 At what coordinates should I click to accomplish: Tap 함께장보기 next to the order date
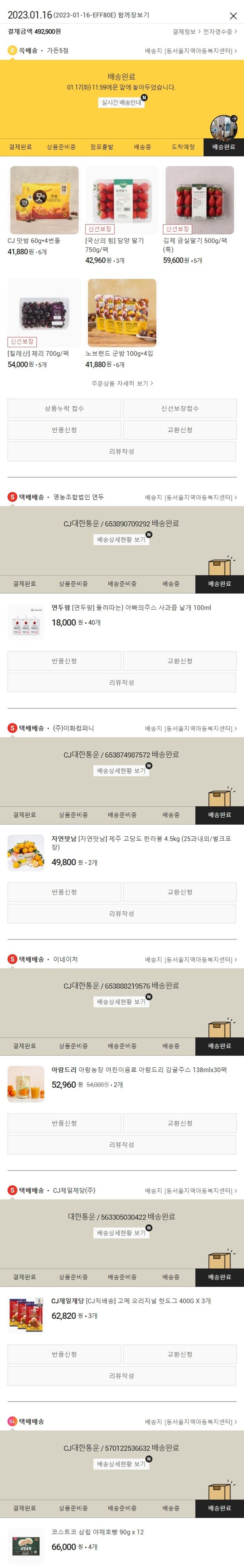pos(134,15)
